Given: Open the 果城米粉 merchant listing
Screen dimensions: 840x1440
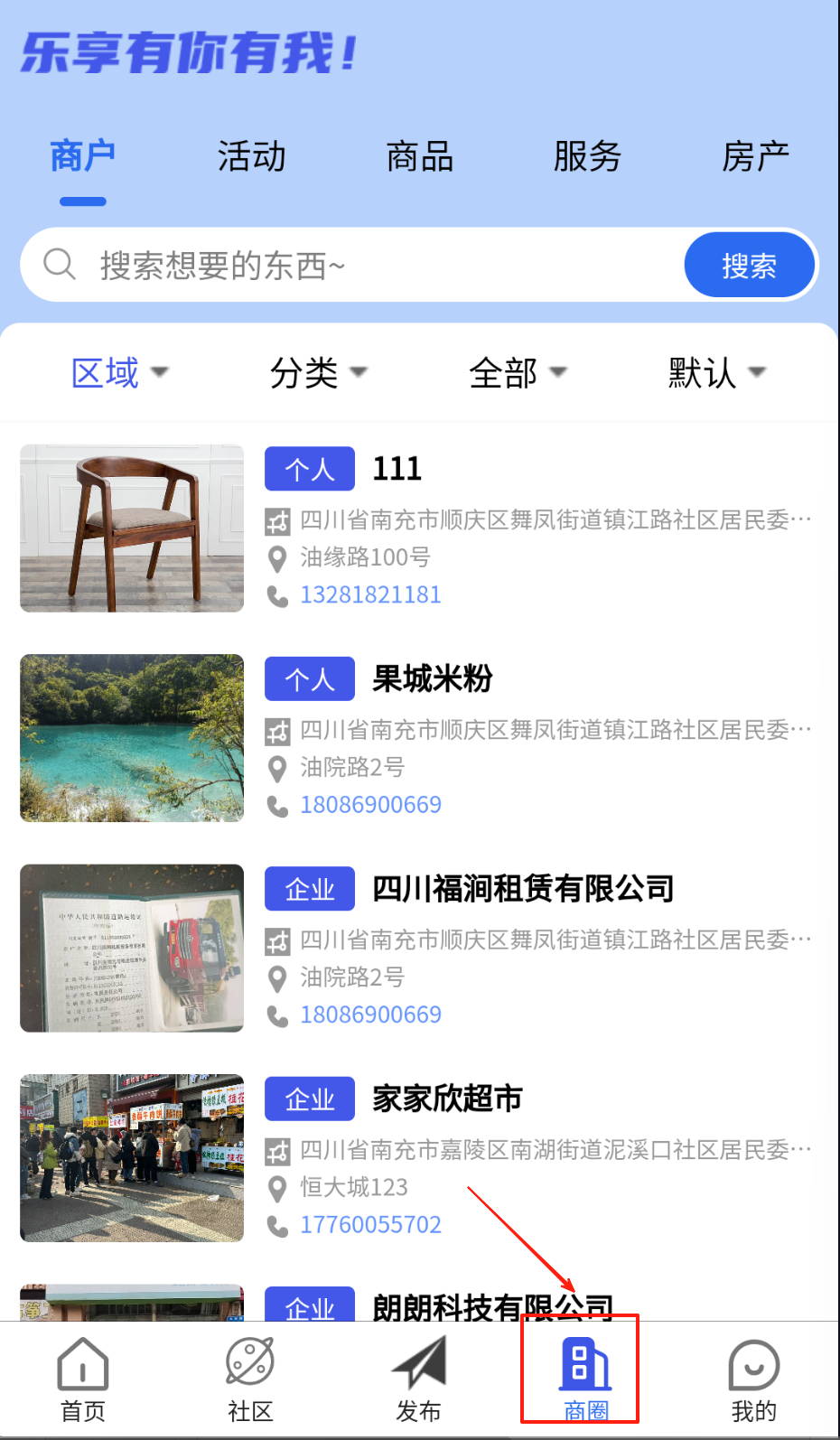Looking at the screenshot, I should coord(433,678).
